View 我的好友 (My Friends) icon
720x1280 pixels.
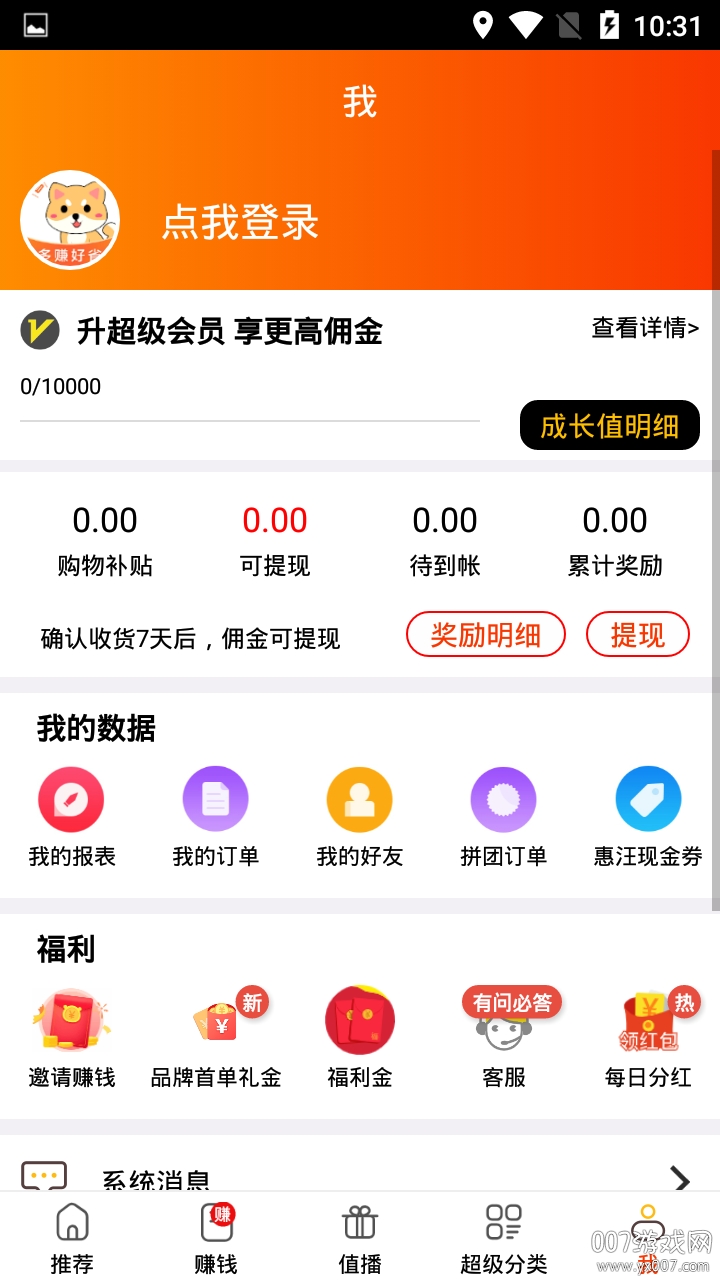360,799
